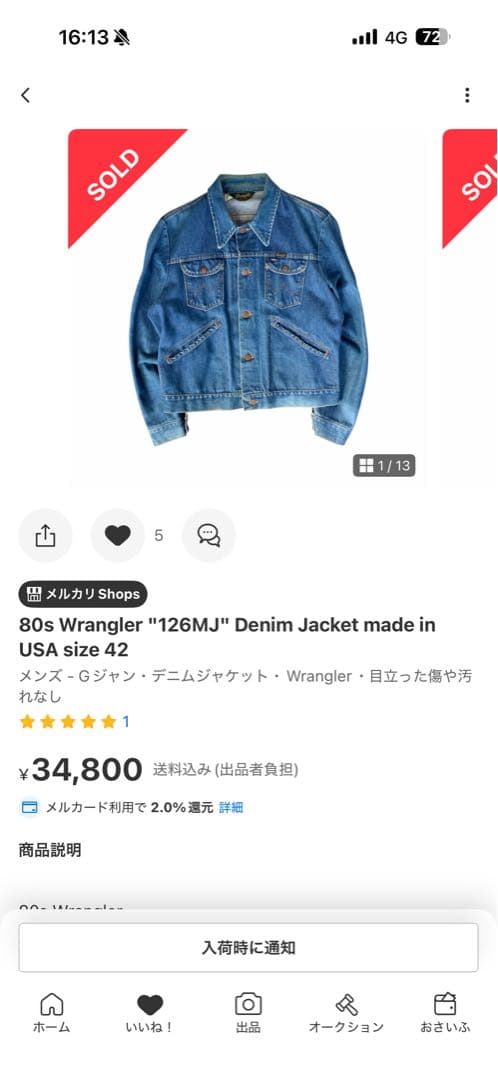The height and width of the screenshot is (1080, 498).
Task: Open the メルカリShops badge
Action: pyautogui.click(x=83, y=594)
